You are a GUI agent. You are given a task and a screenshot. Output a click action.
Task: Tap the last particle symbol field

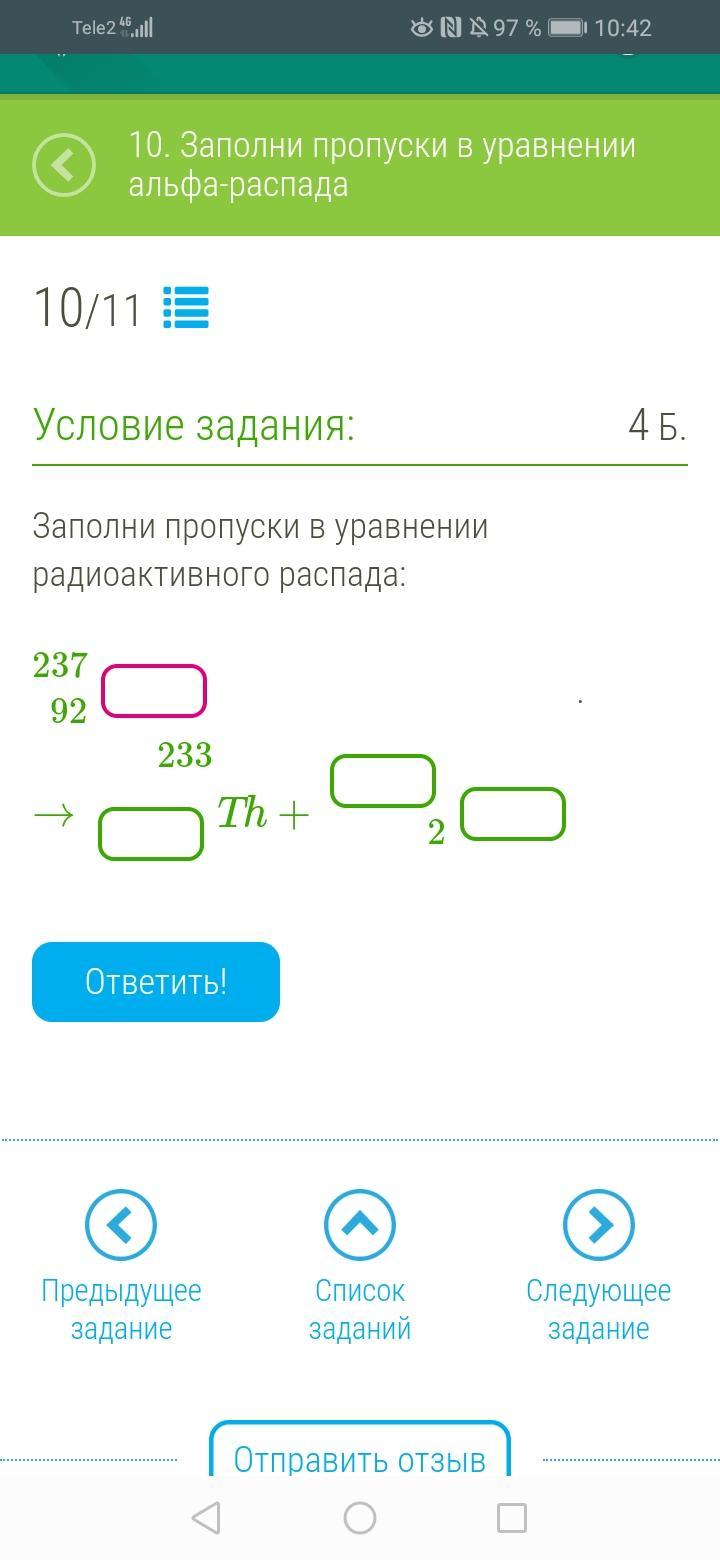tap(513, 814)
